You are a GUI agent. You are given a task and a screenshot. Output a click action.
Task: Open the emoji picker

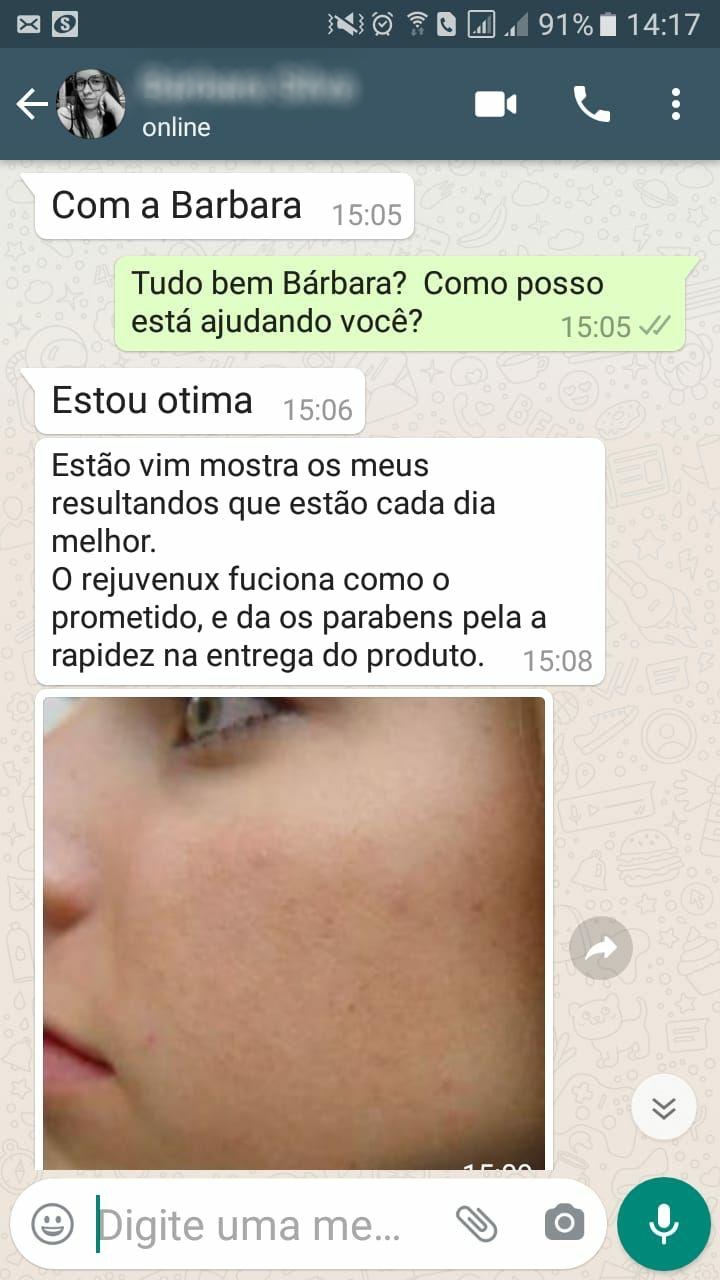coord(52,1224)
